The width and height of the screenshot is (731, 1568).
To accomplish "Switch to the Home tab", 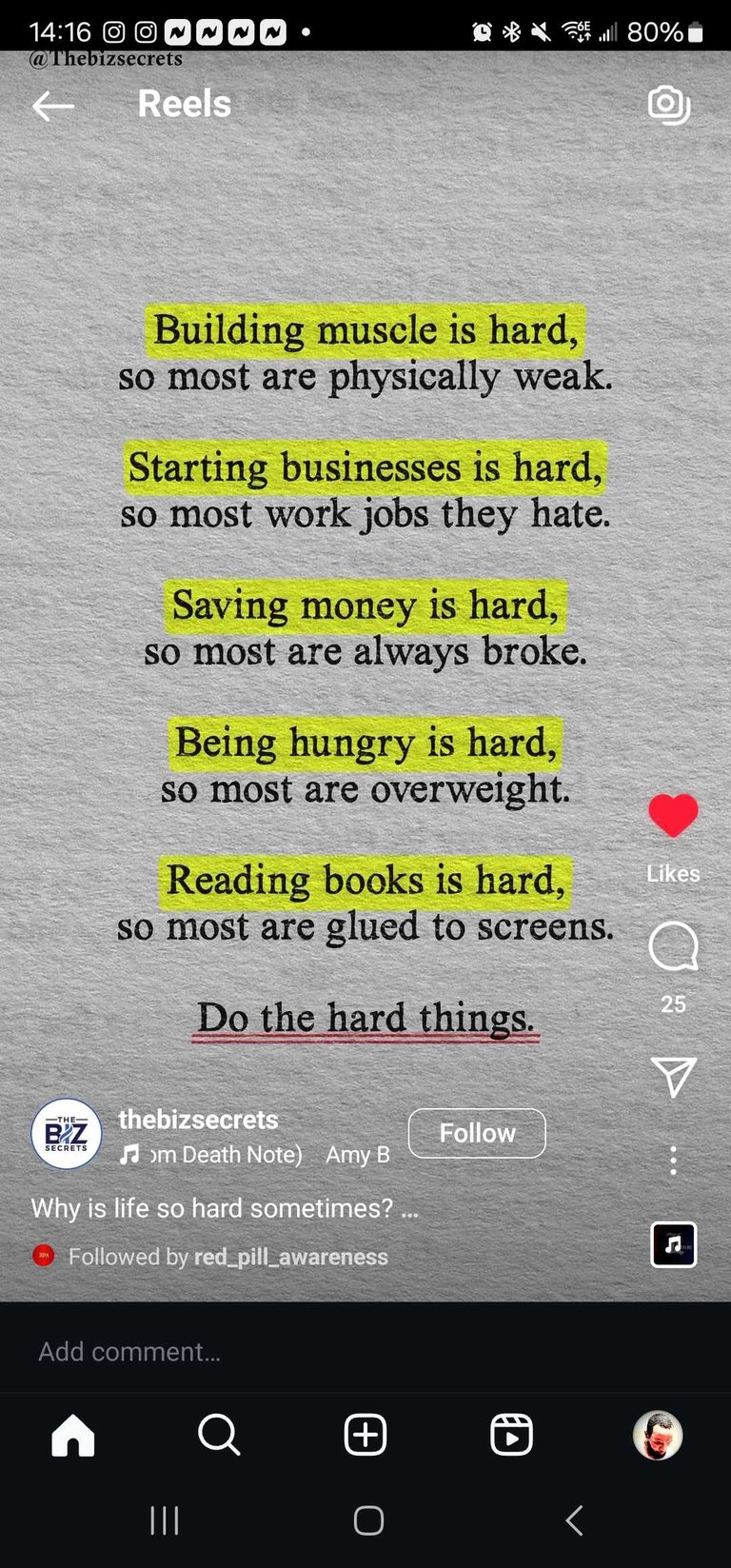I will [73, 1435].
